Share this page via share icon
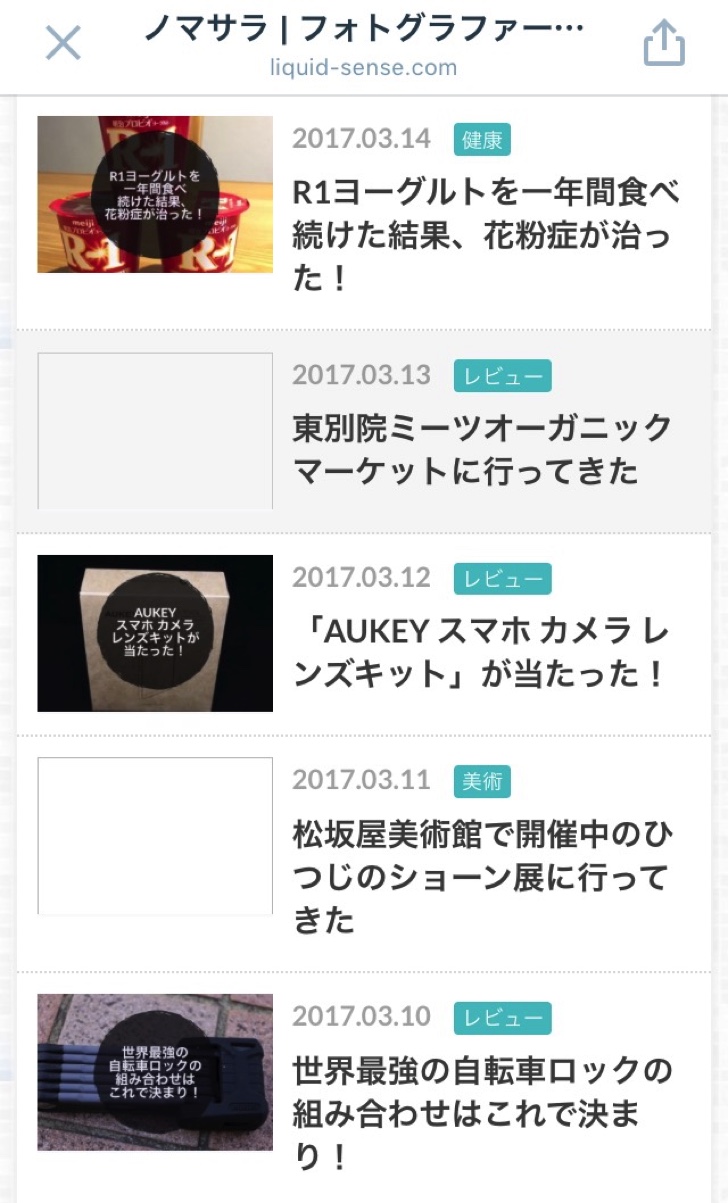This screenshot has height=1203, width=728. (664, 44)
